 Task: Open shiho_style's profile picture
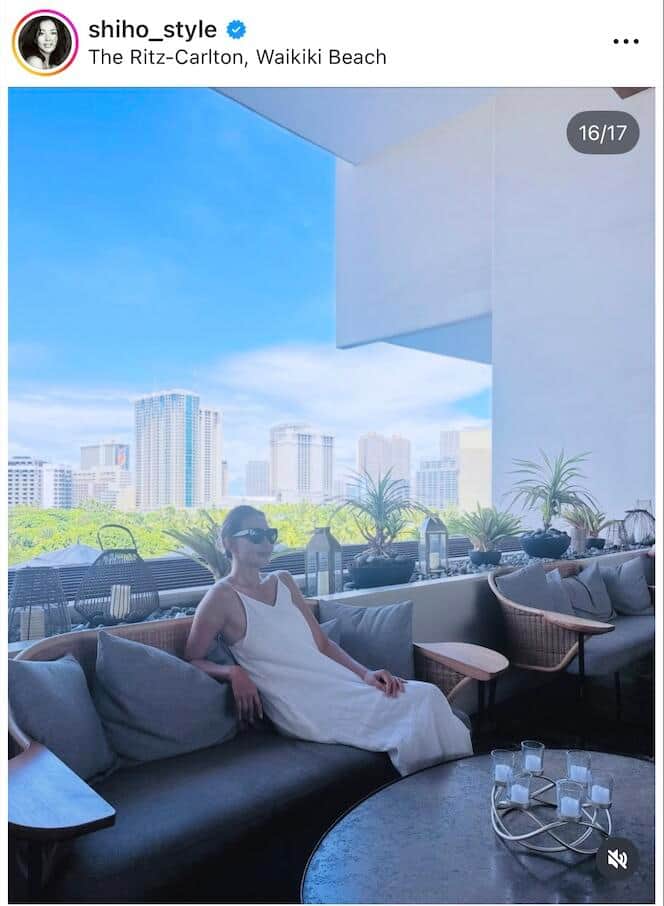click(x=44, y=42)
